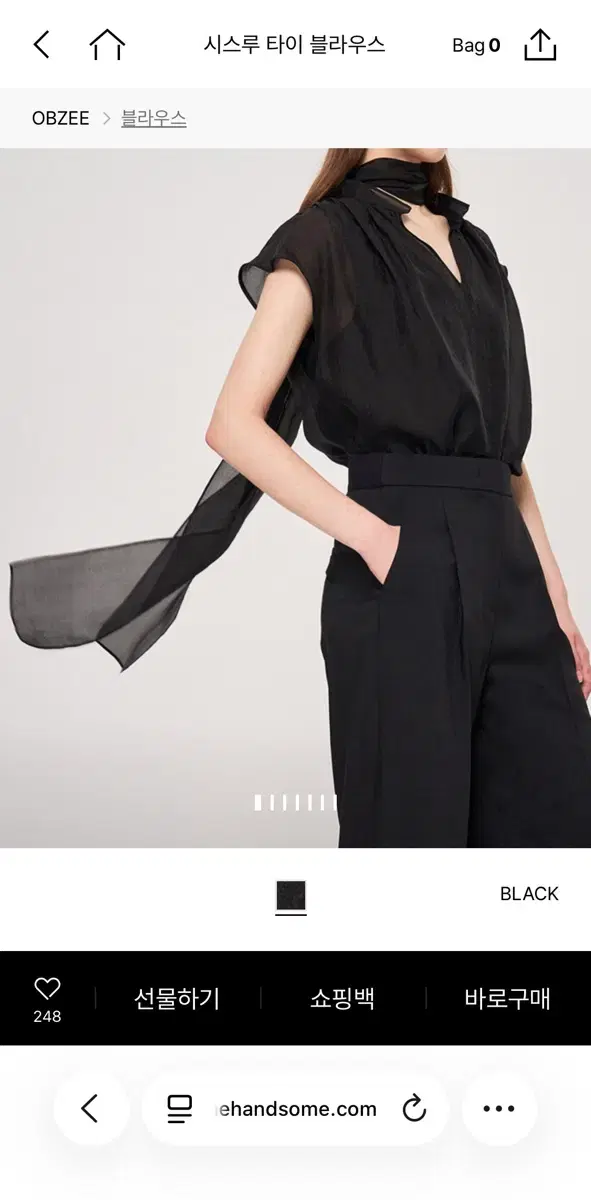
Task: Open the browser three-dot menu
Action: click(499, 1108)
